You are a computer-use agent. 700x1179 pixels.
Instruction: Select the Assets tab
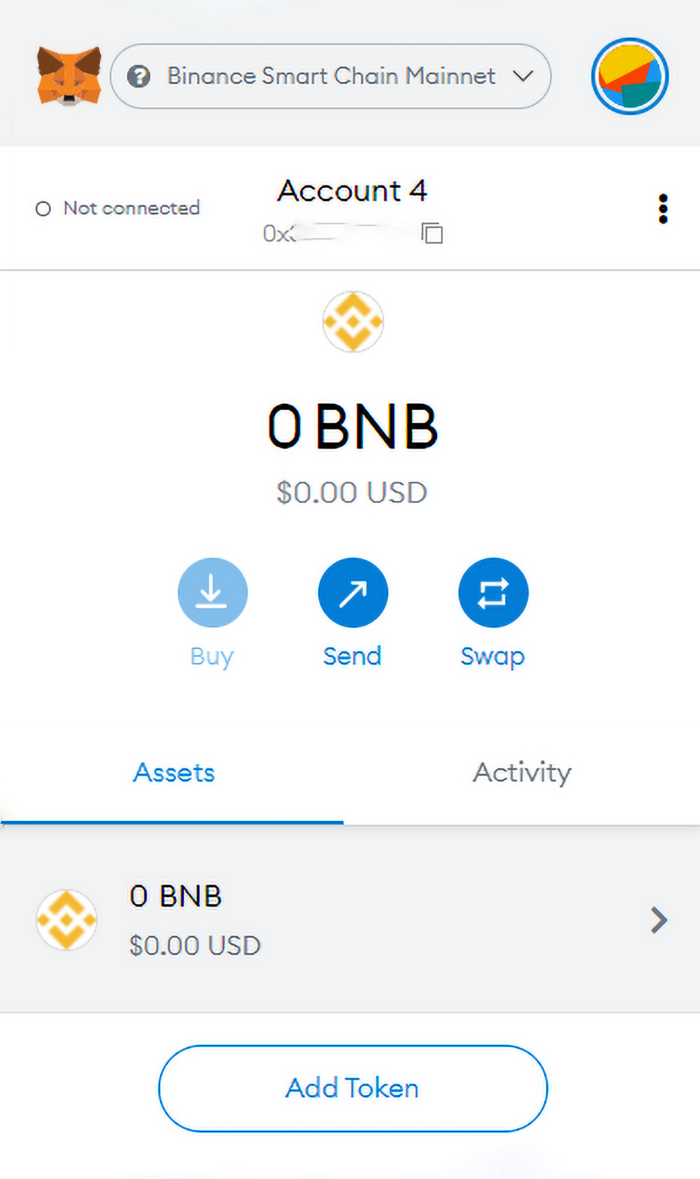[x=174, y=773]
